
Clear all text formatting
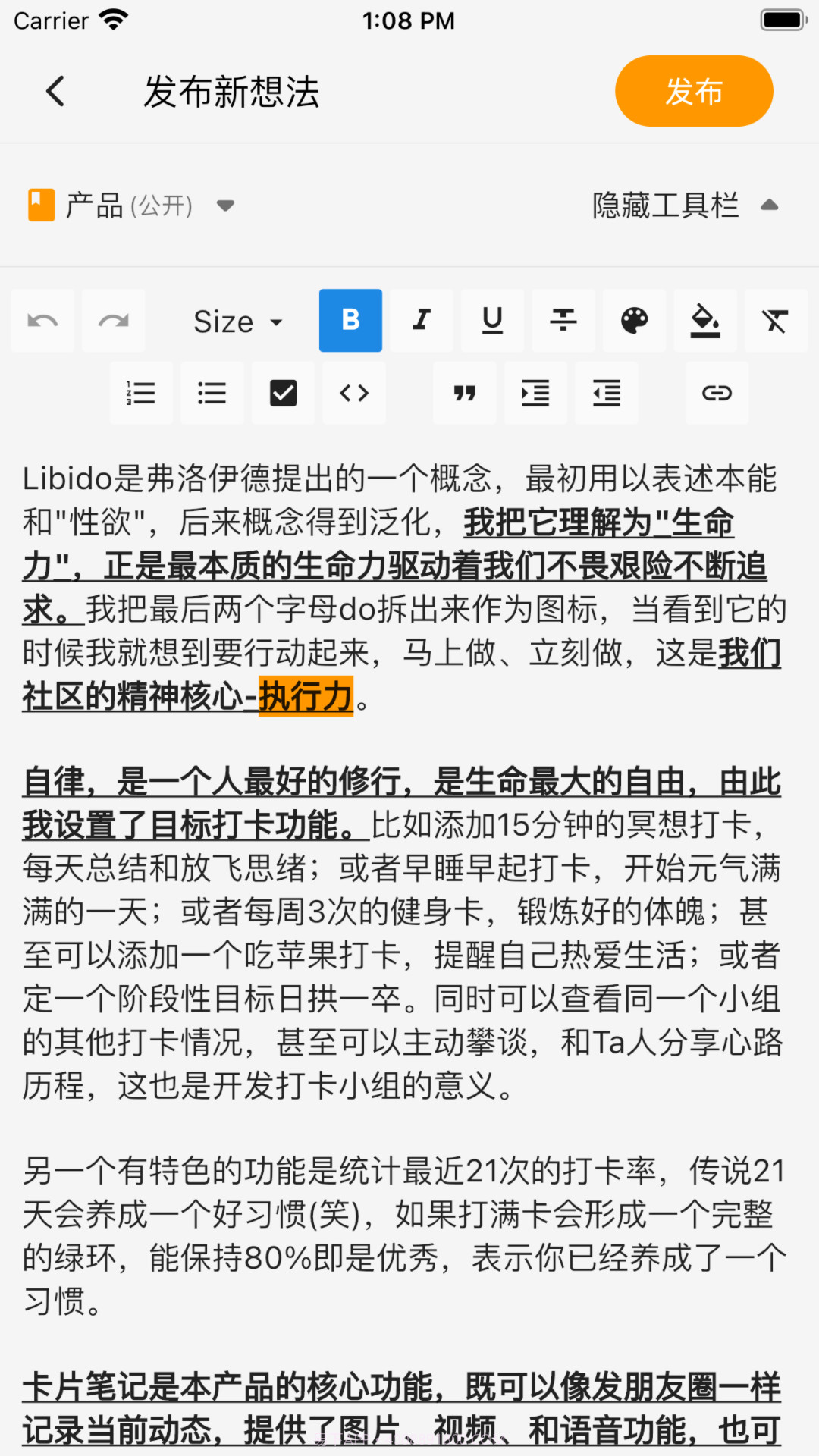776,320
